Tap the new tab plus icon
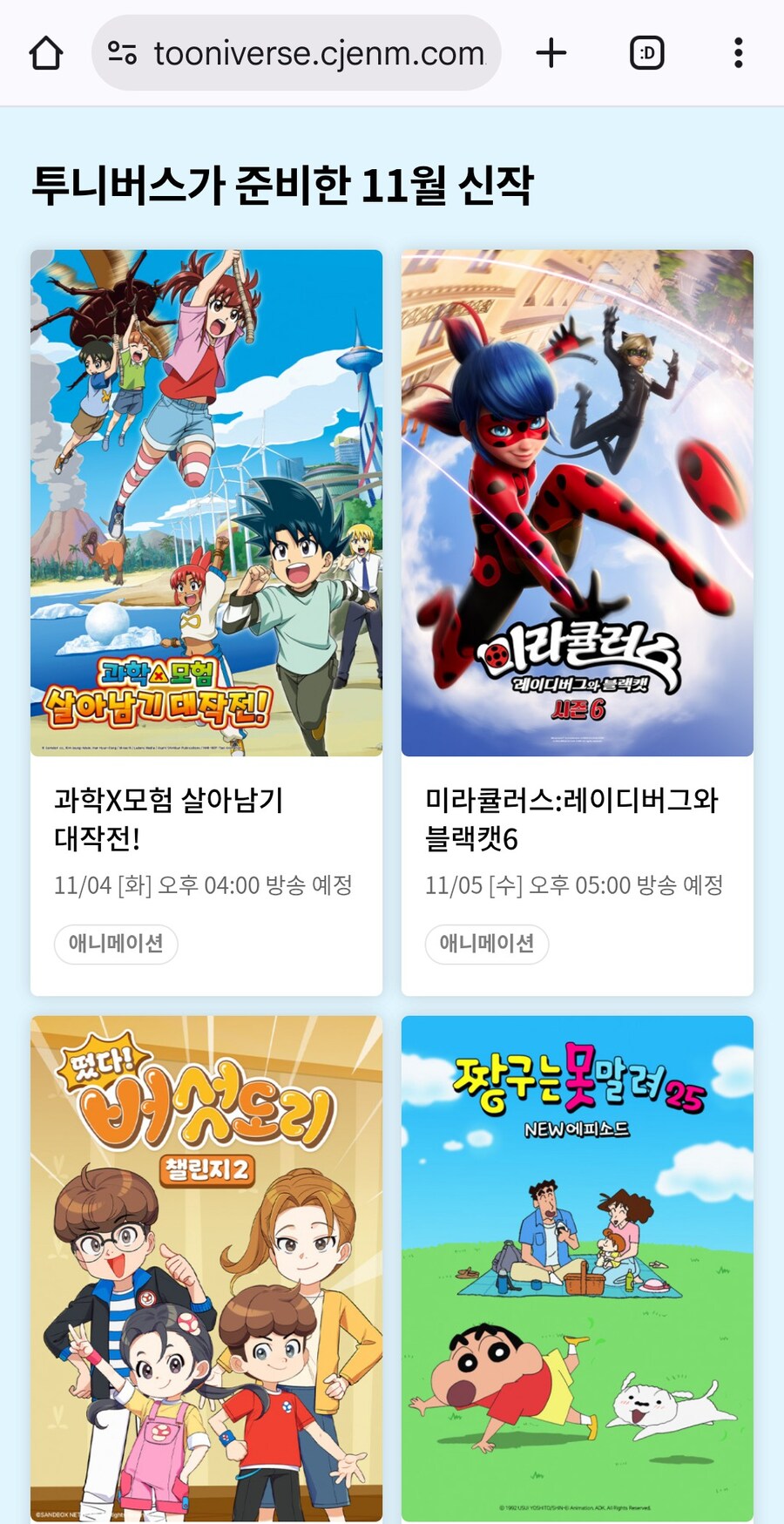This screenshot has height=1524, width=784. pyautogui.click(x=551, y=52)
